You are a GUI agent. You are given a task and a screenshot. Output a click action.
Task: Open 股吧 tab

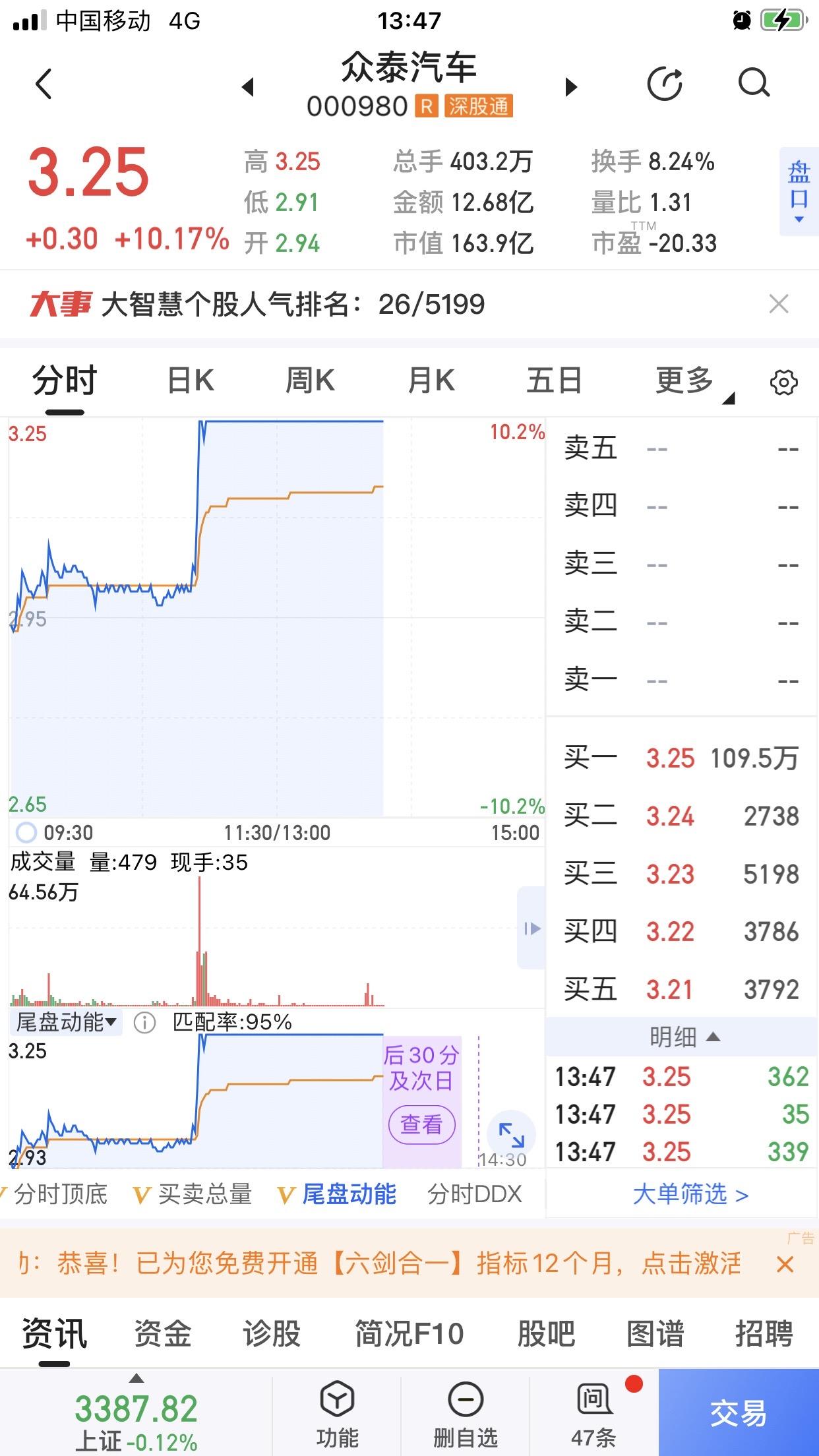(546, 1333)
